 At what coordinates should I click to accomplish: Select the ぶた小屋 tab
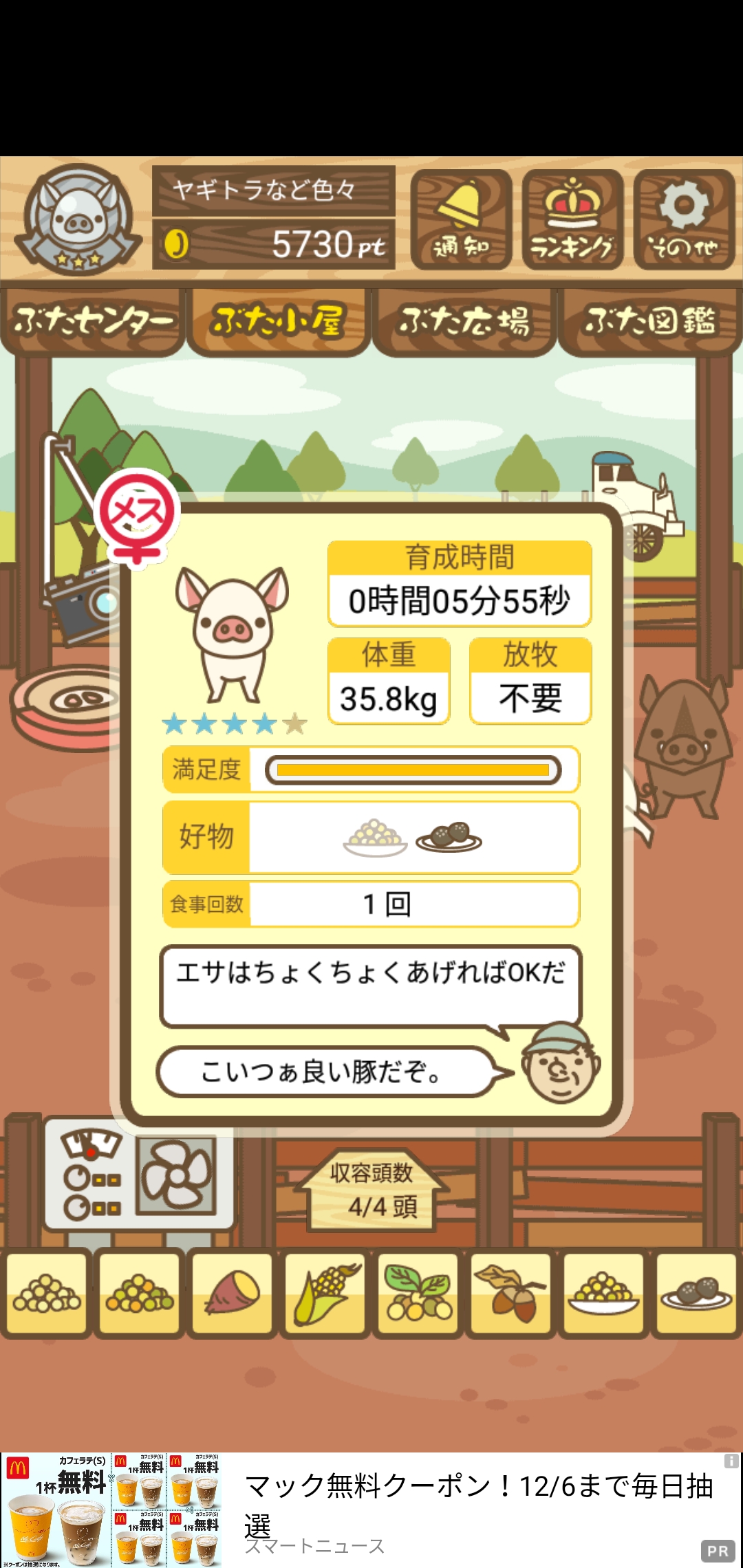279,322
